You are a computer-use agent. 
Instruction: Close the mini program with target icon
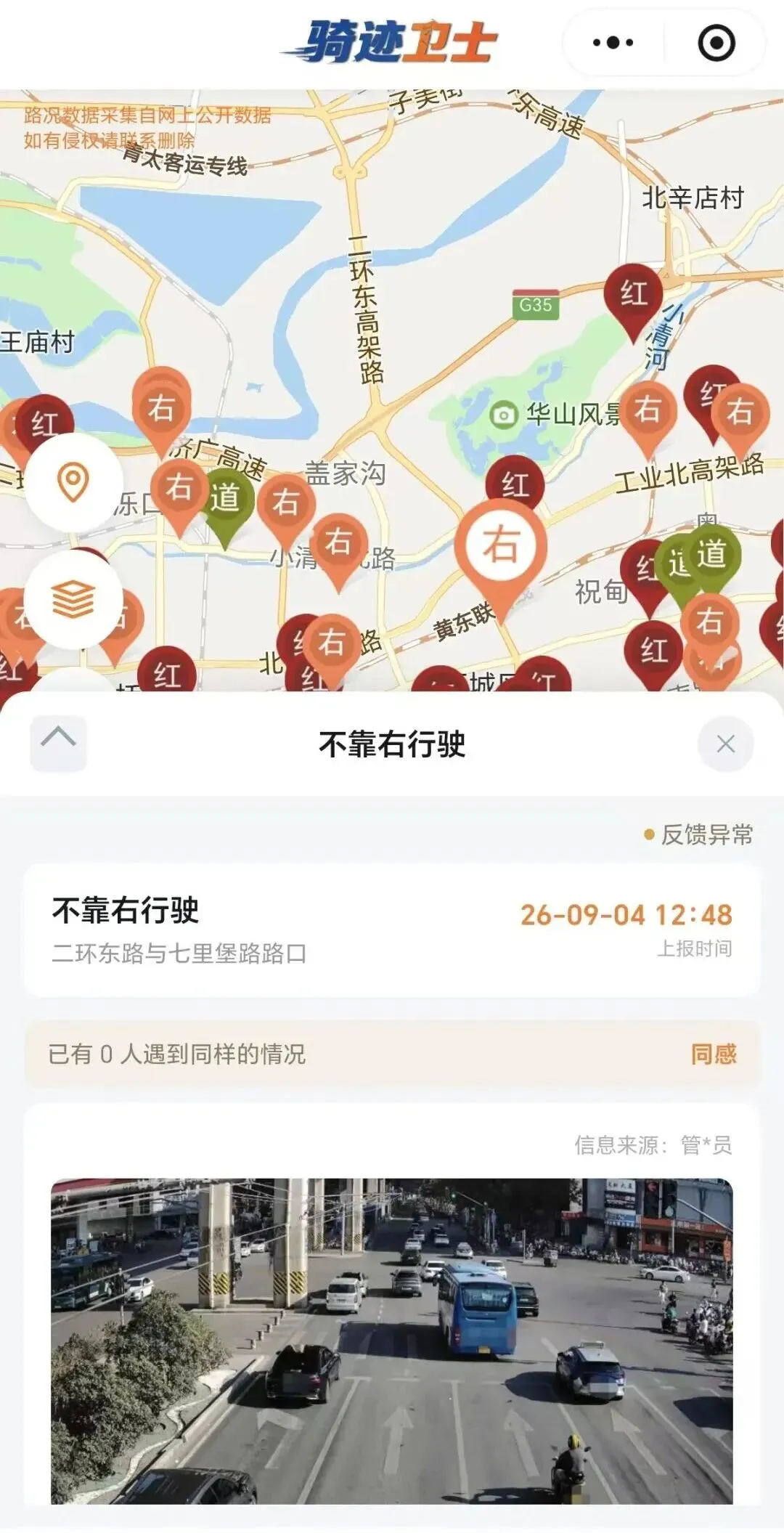[x=716, y=43]
